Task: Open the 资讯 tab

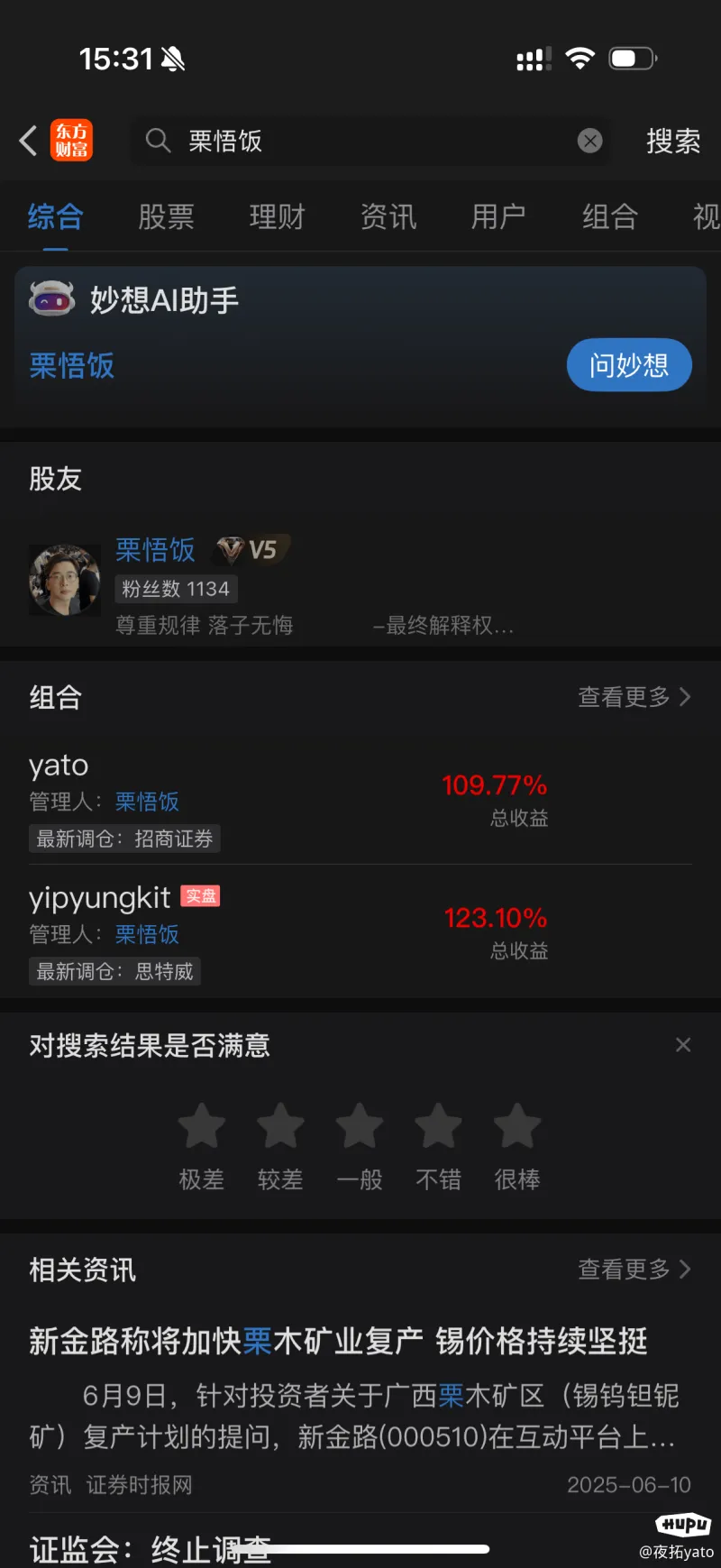Action: click(388, 217)
